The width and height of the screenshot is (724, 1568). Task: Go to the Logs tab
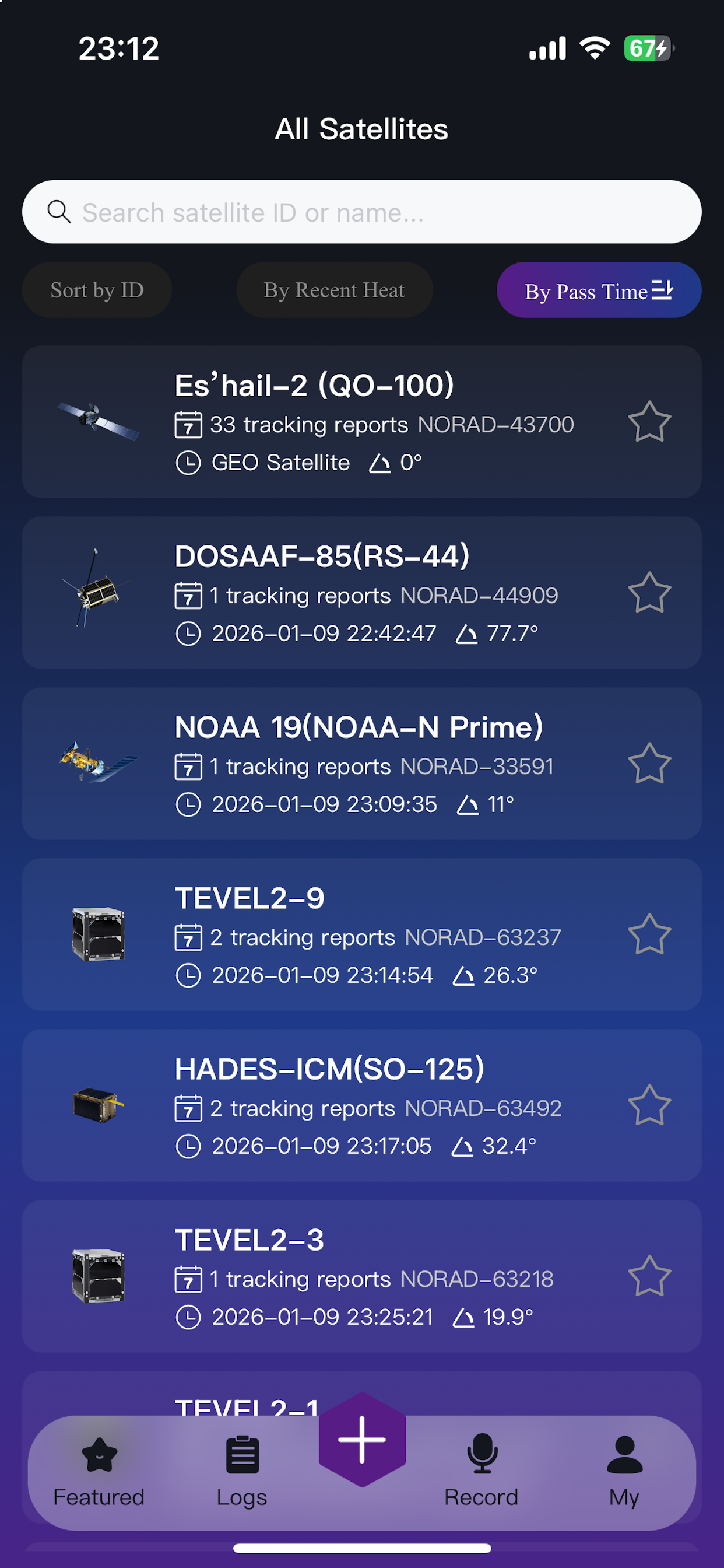point(242,1472)
